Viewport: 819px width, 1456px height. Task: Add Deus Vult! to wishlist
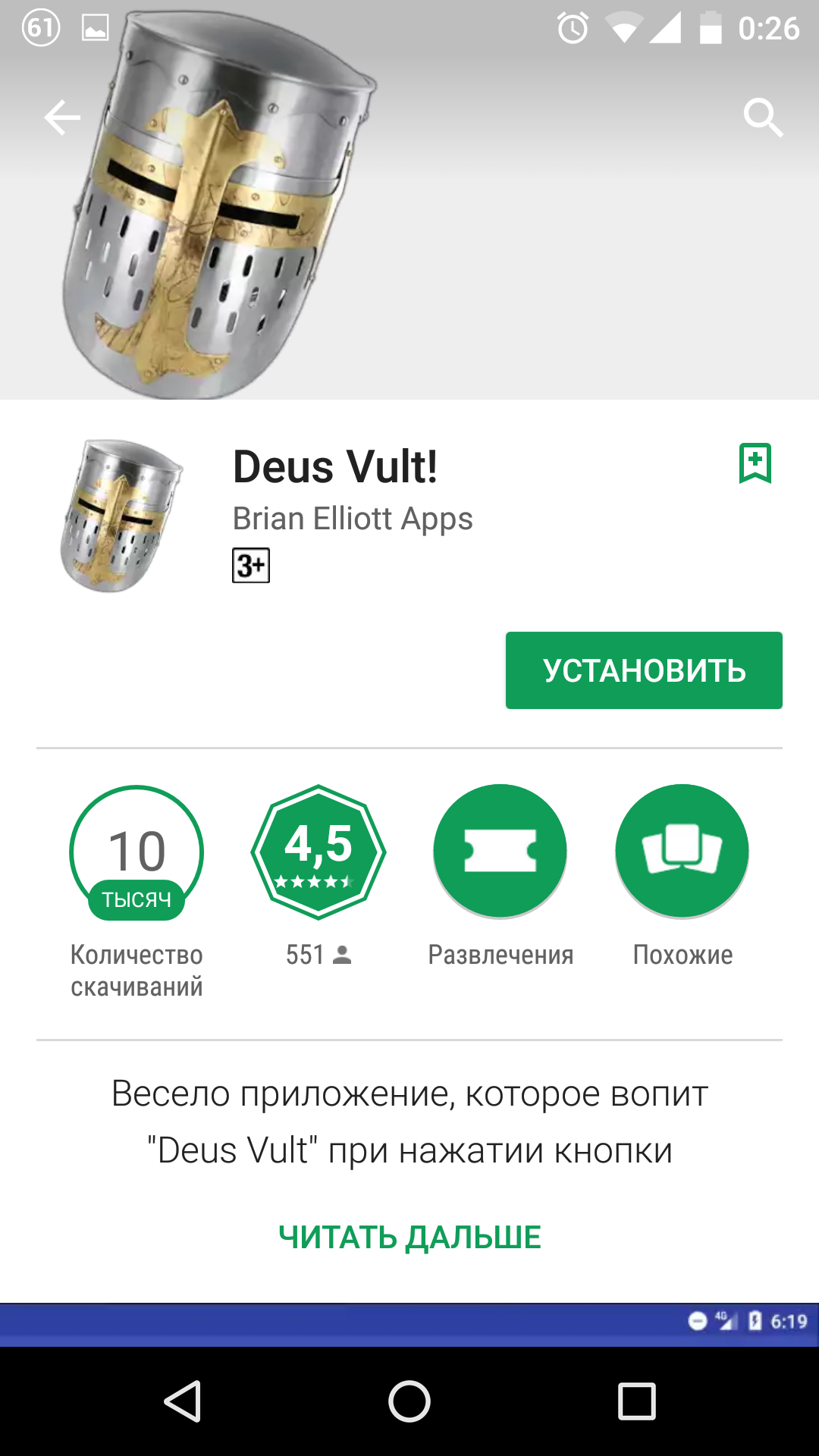[x=755, y=463]
